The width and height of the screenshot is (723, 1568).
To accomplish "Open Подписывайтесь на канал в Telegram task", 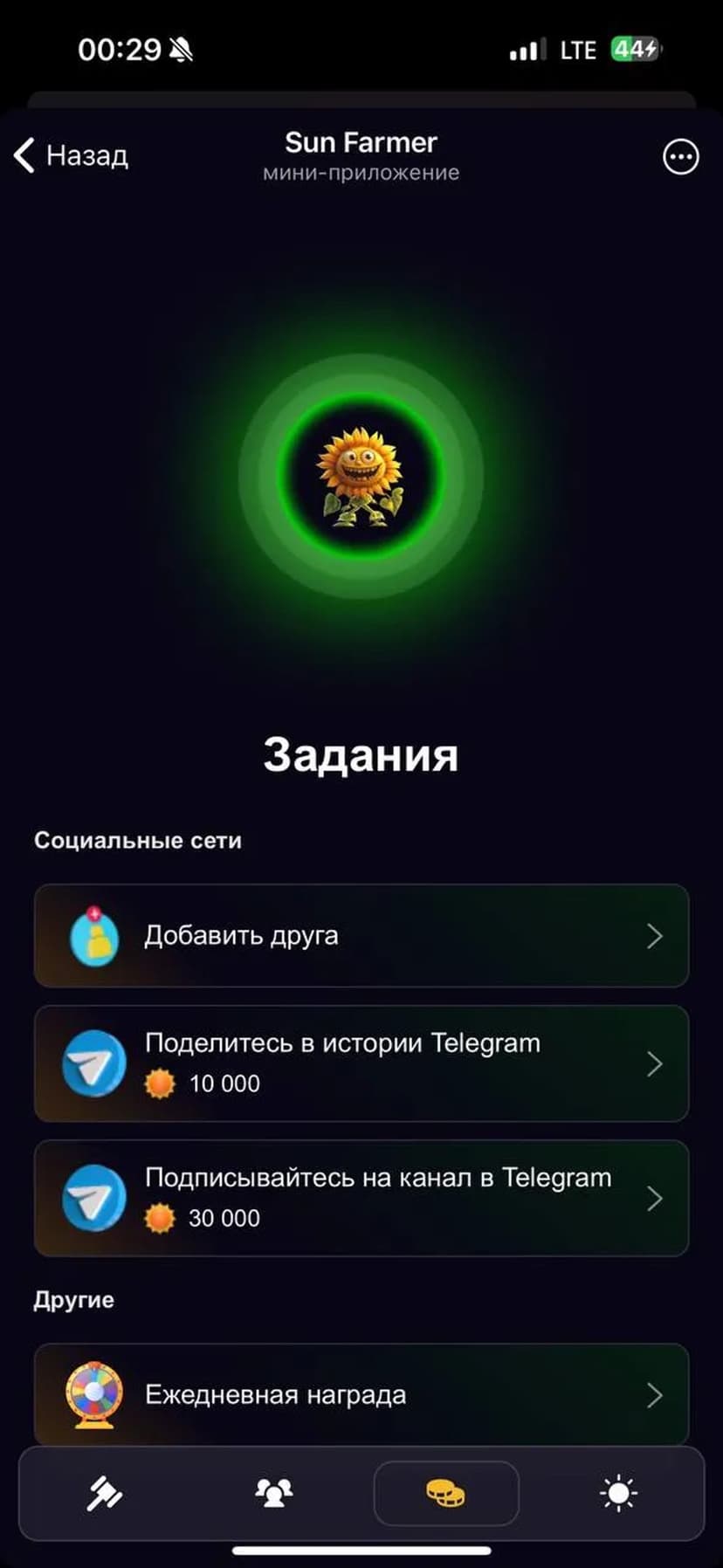I will [361, 1197].
